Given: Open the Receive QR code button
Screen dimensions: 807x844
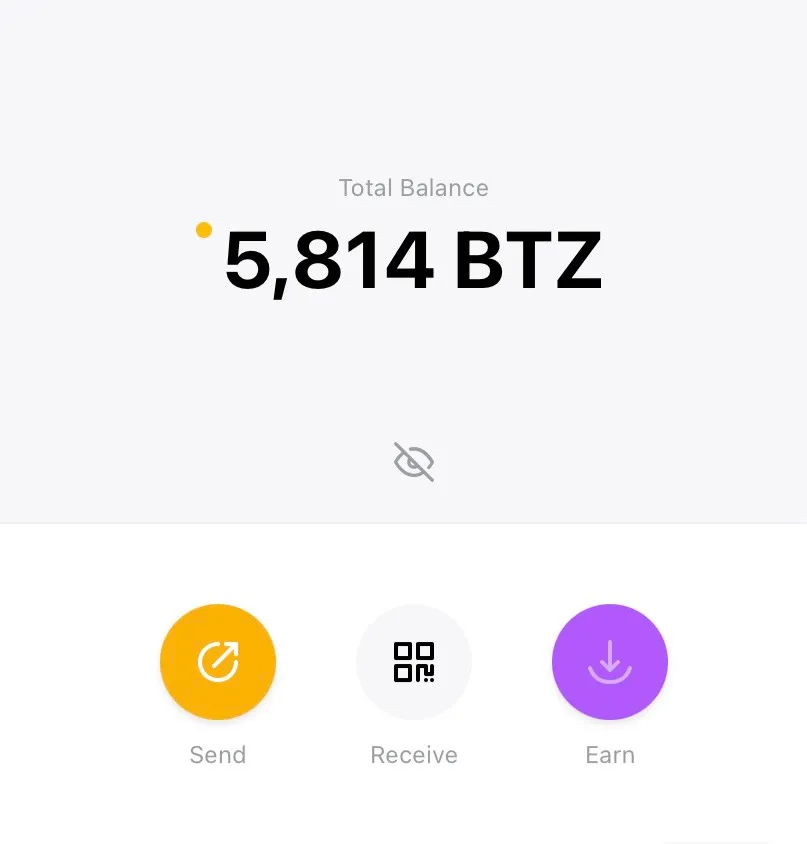Looking at the screenshot, I should point(414,662).
